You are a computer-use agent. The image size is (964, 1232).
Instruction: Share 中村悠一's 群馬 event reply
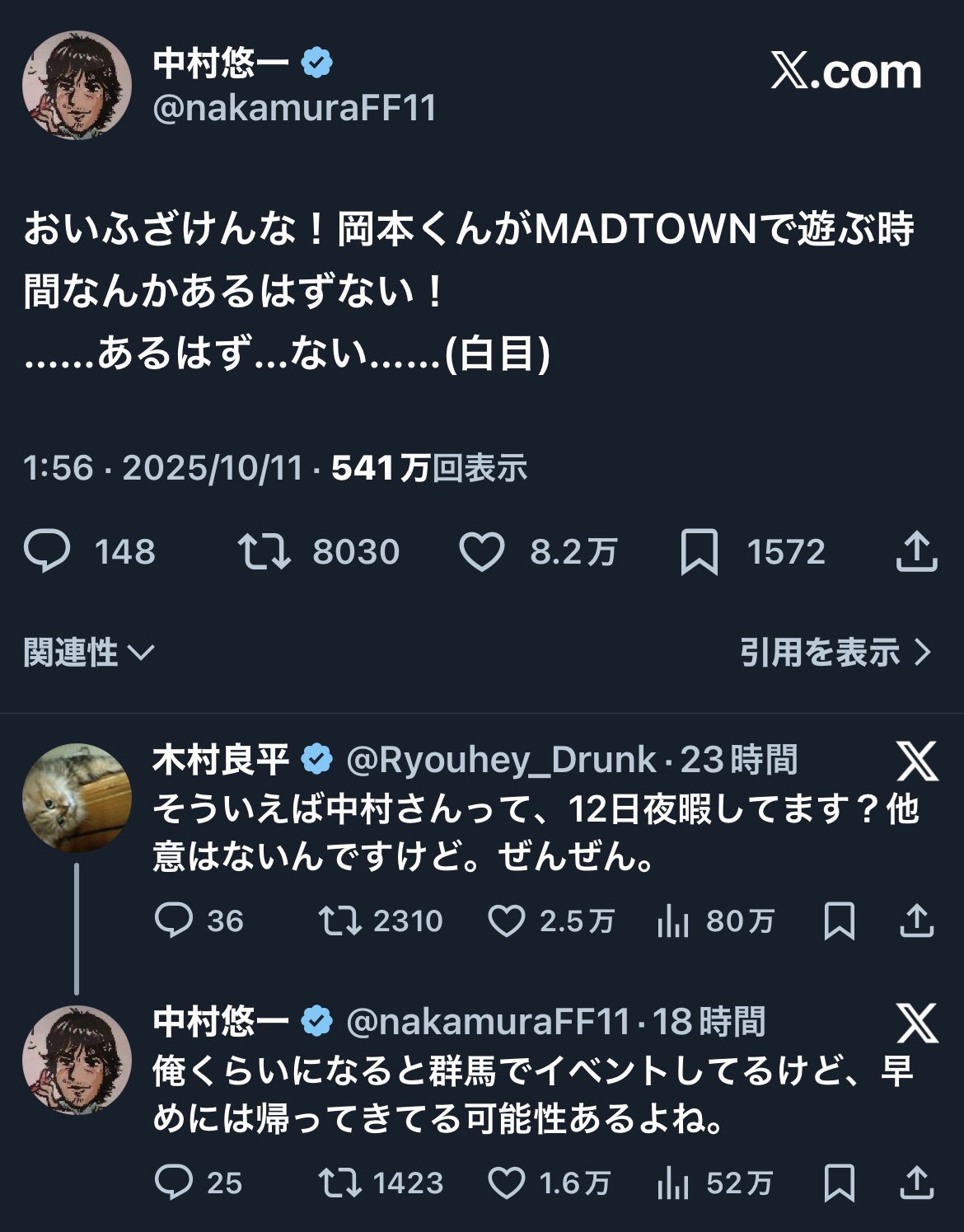(x=916, y=1183)
